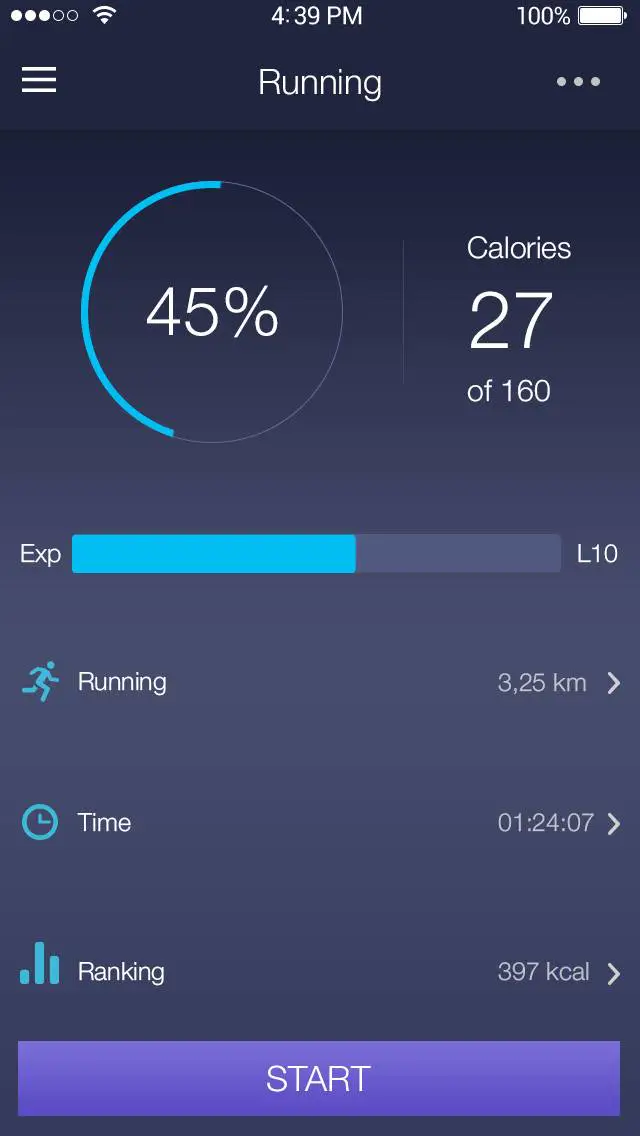Open the three-dot overflow menu
The width and height of the screenshot is (640, 1136).
point(578,81)
